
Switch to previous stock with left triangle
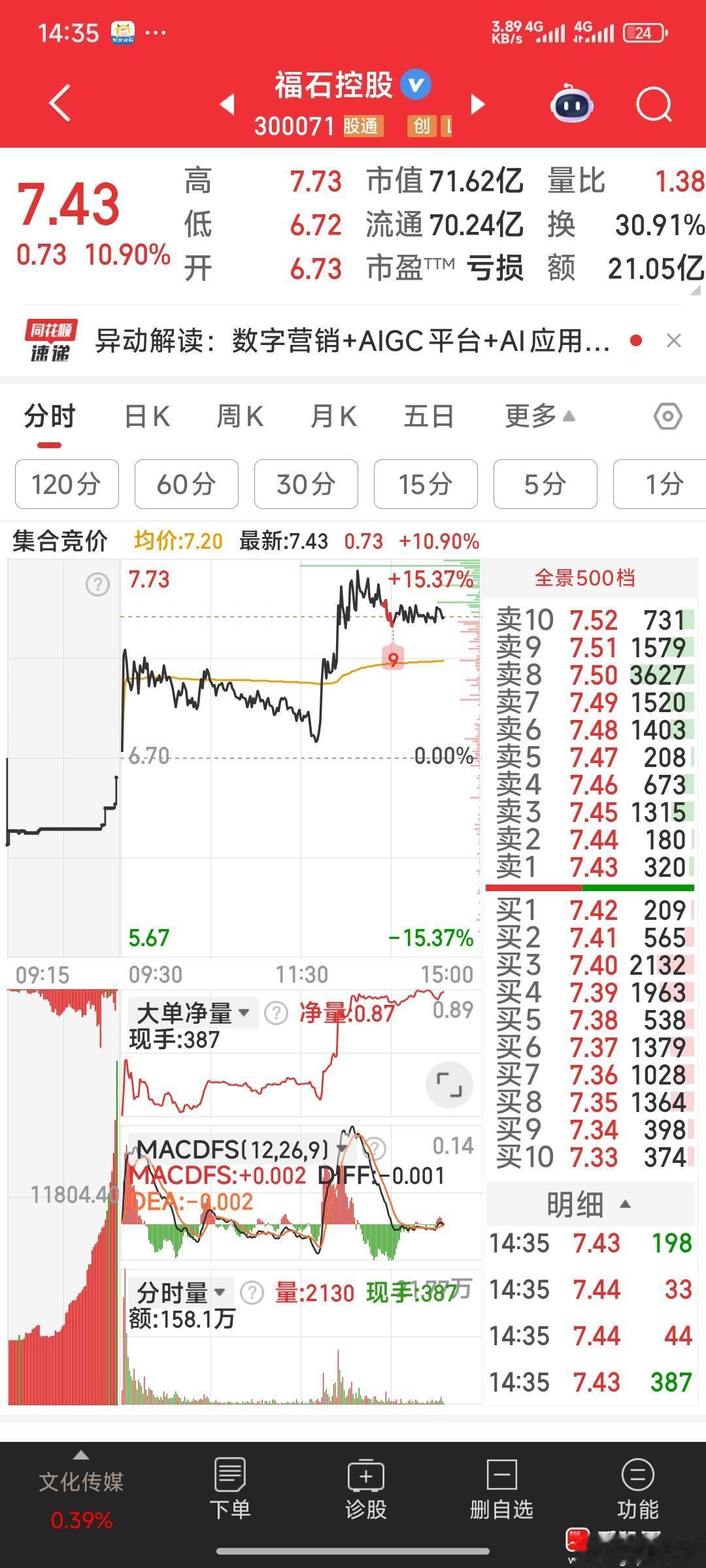pyautogui.click(x=227, y=104)
